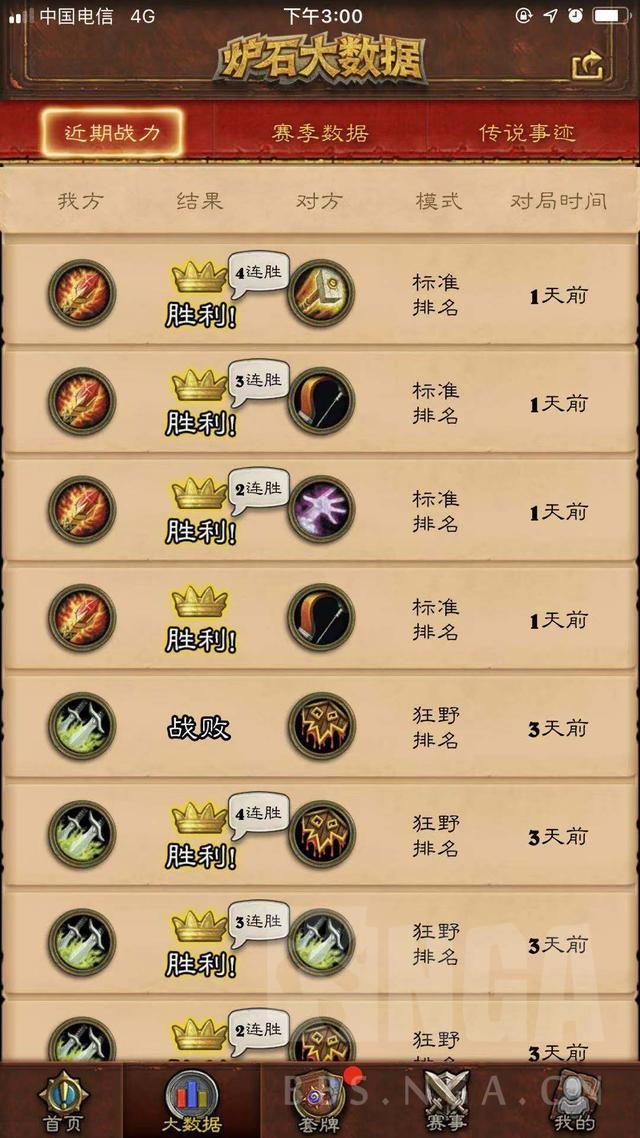
Task: Select the 近期战力 tab
Action: pyautogui.click(x=112, y=133)
